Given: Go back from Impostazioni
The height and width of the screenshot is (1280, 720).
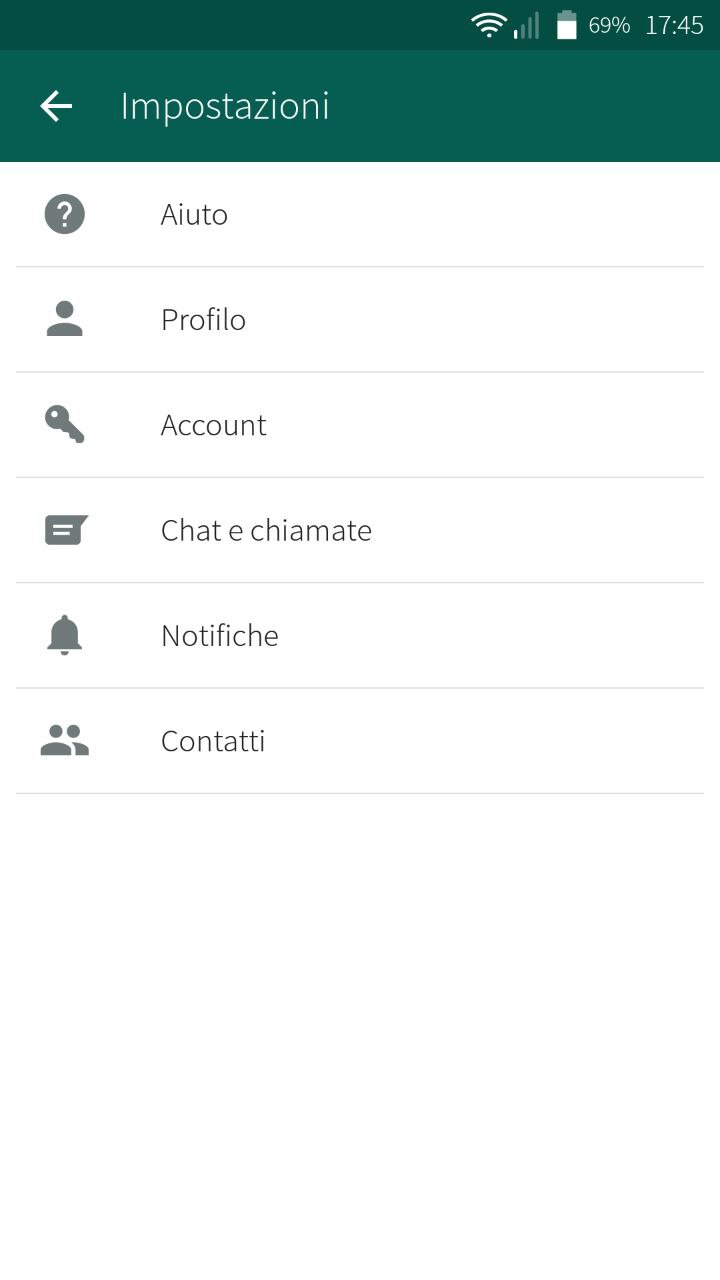Looking at the screenshot, I should coord(56,106).
